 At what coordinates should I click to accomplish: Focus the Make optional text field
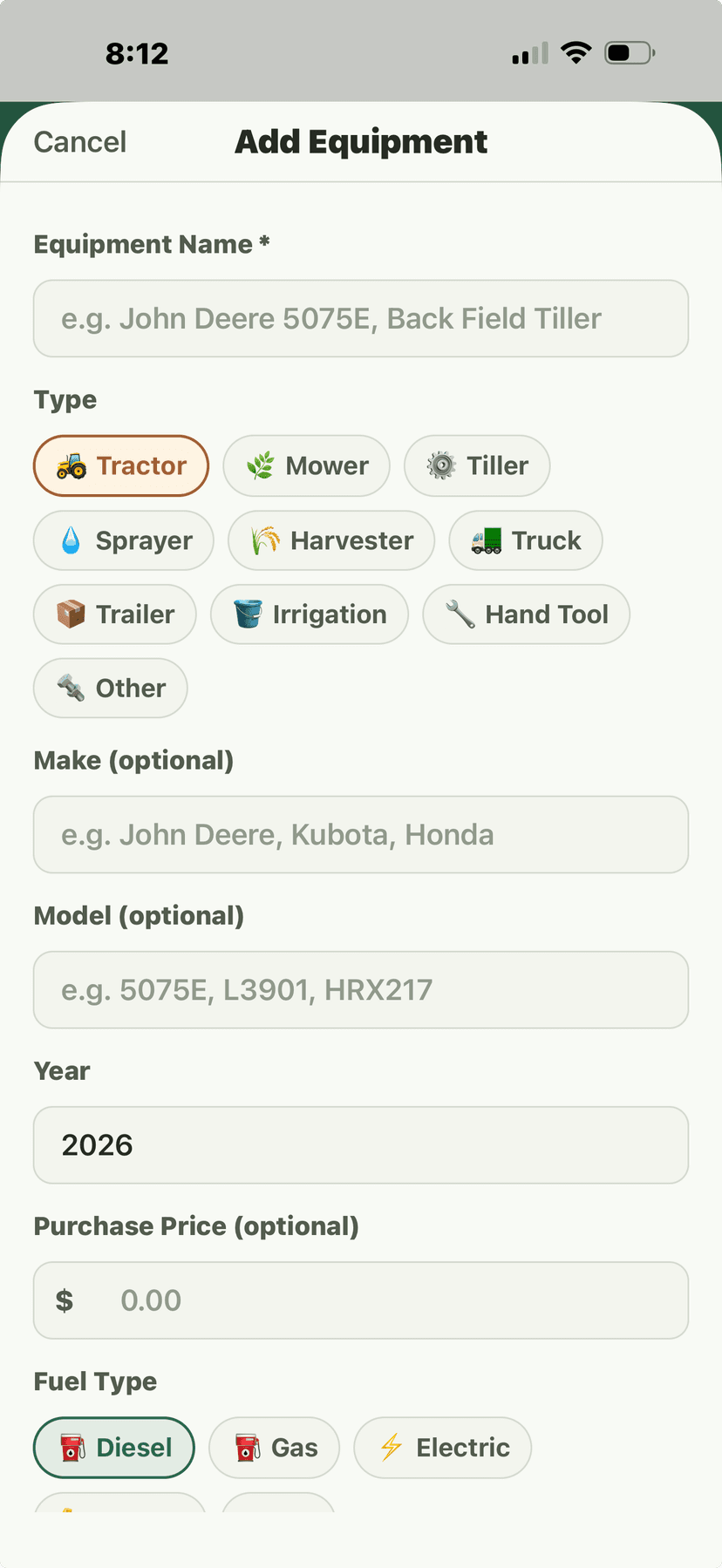[361, 834]
